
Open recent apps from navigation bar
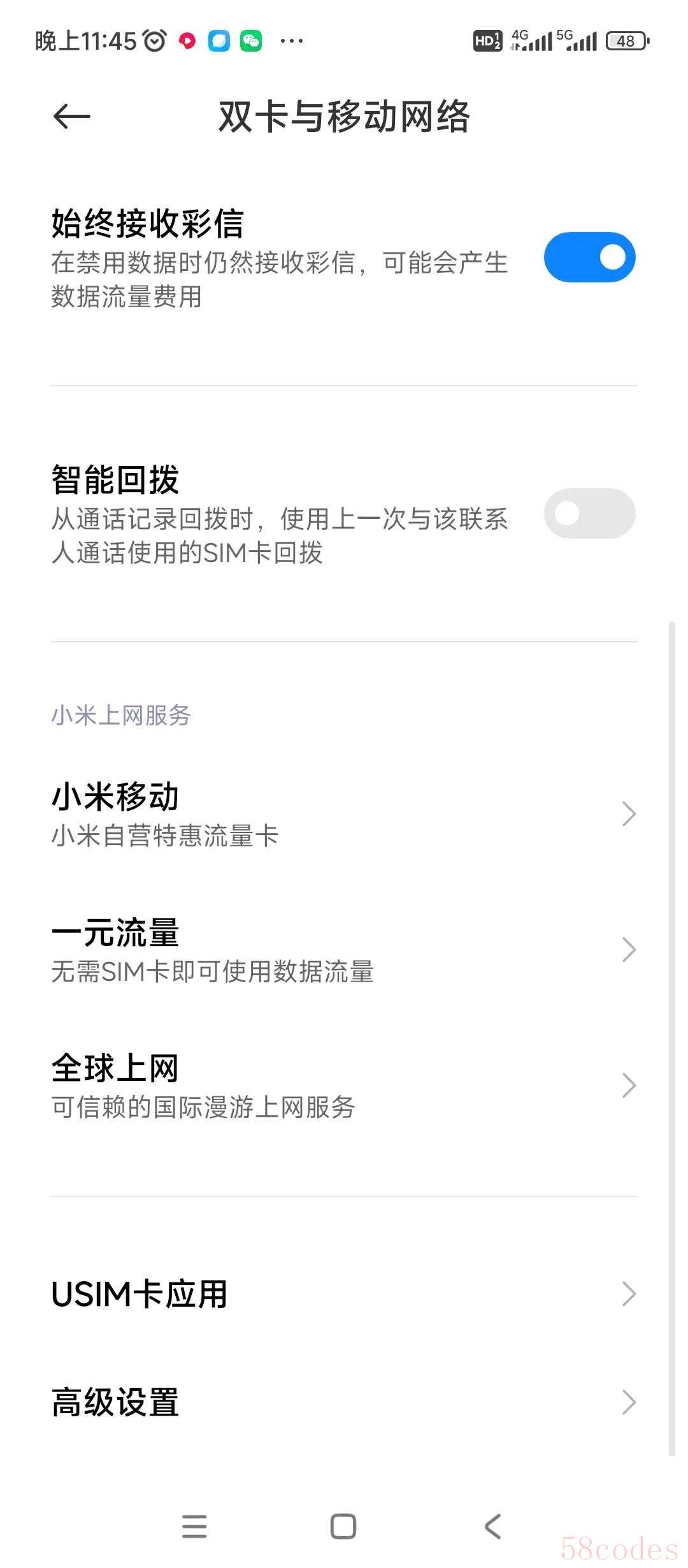(x=194, y=1527)
